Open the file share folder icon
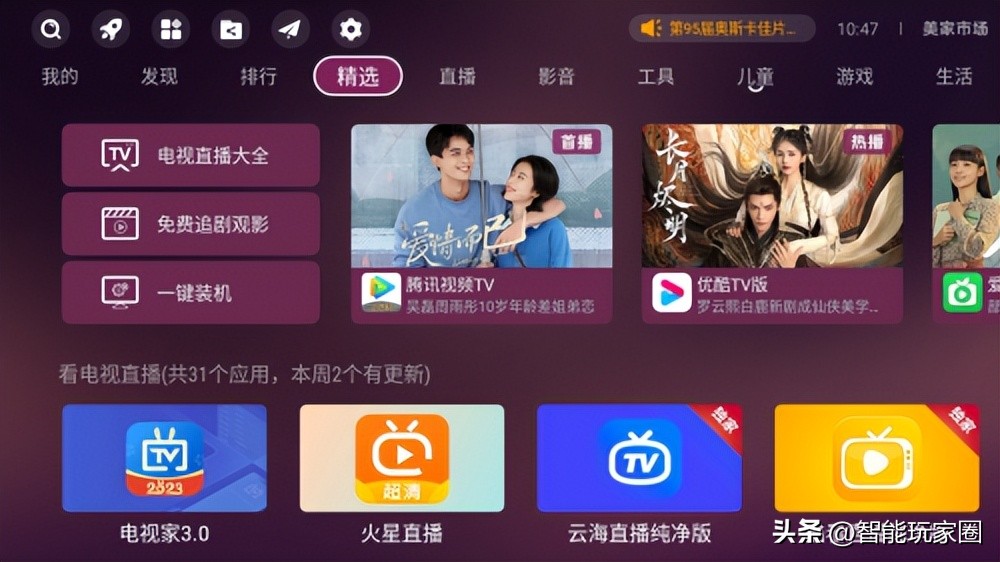The width and height of the screenshot is (1000, 562). tap(231, 29)
